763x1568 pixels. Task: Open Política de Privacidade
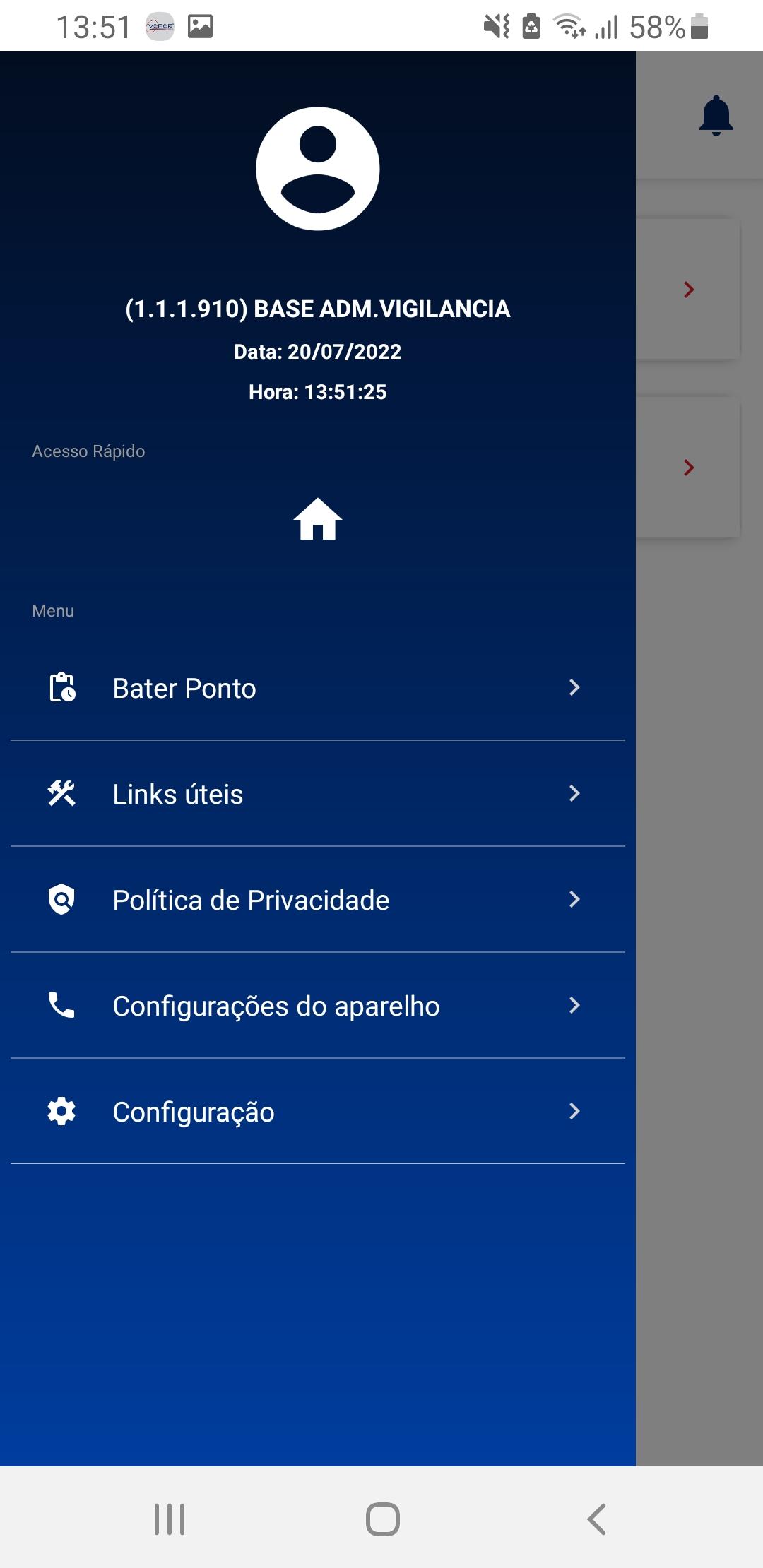[x=318, y=900]
